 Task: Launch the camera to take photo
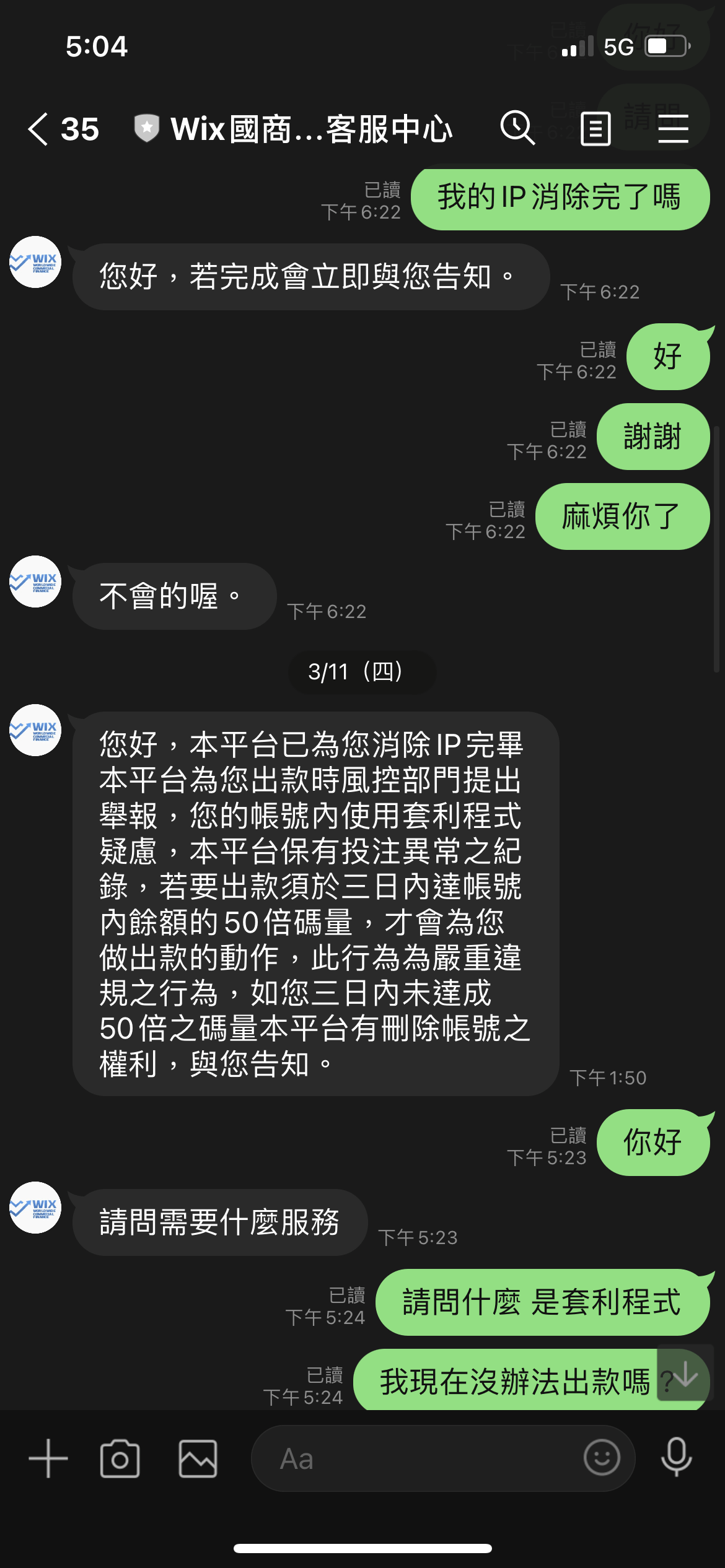tap(120, 1458)
